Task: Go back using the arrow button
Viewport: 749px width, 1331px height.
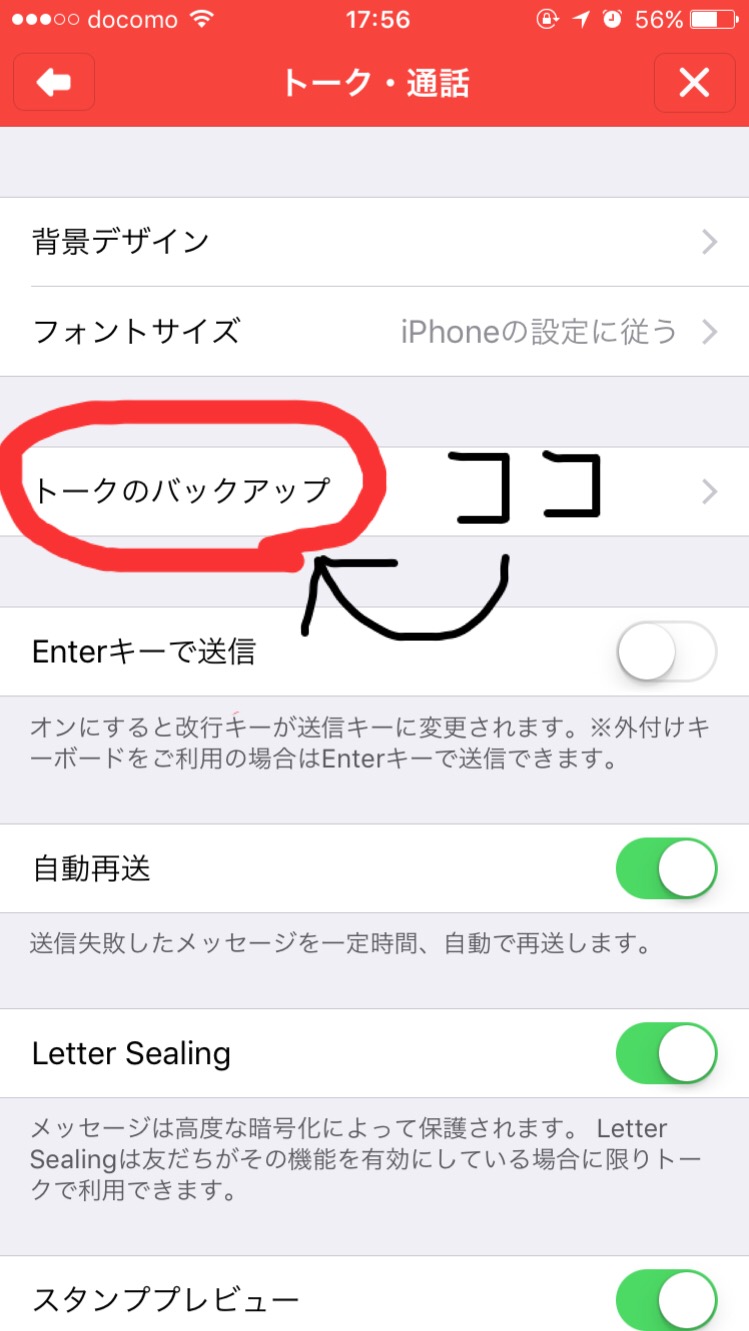Action: [54, 82]
